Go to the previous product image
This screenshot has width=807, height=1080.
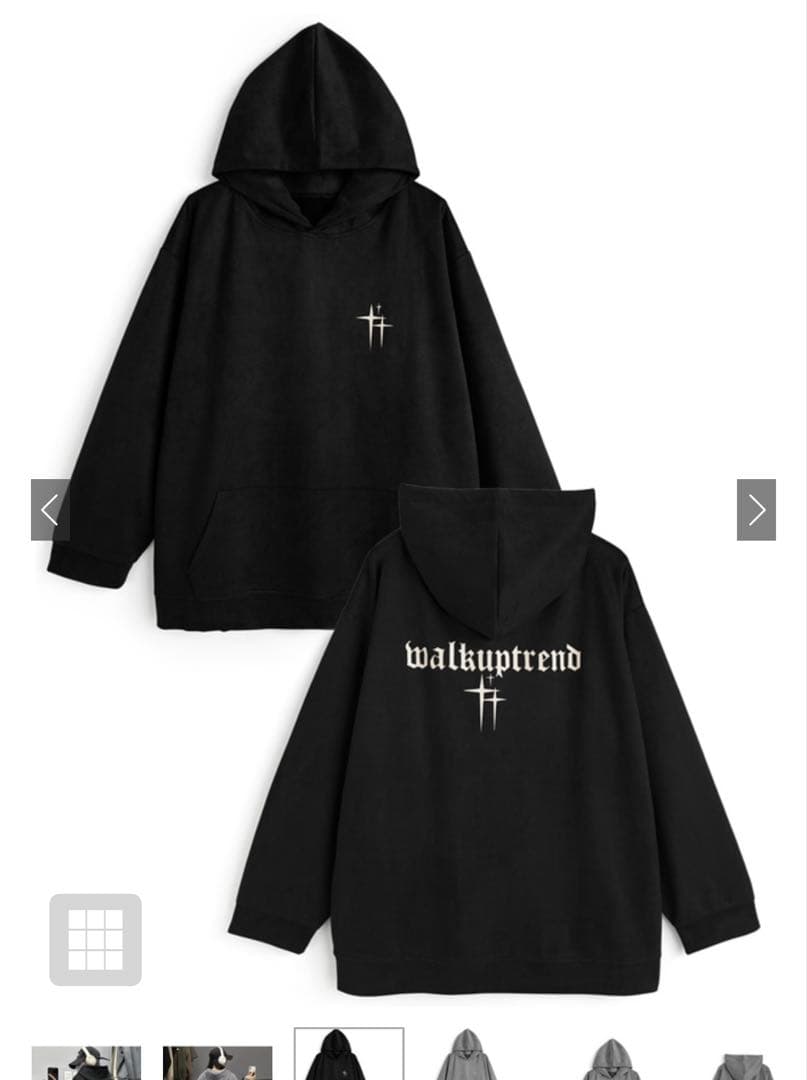tap(50, 510)
